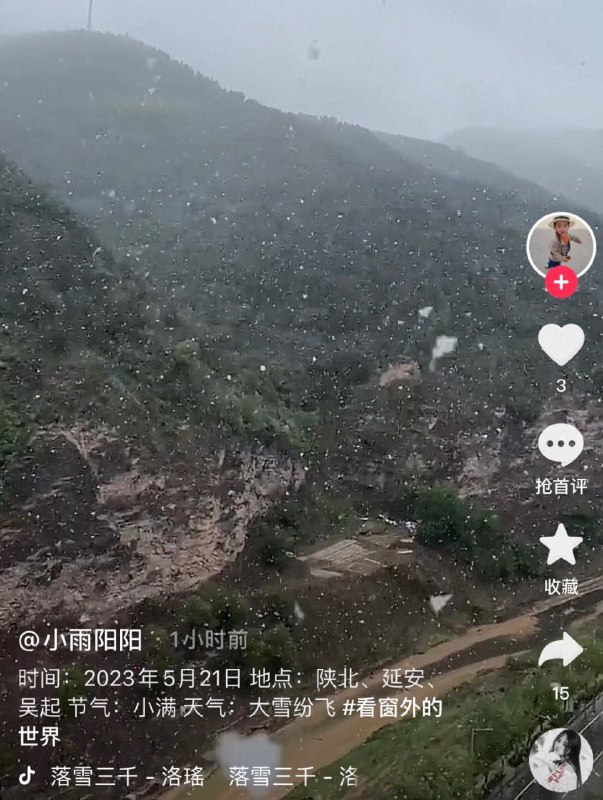
Task: Open the video author's profile picture
Action: (560, 245)
